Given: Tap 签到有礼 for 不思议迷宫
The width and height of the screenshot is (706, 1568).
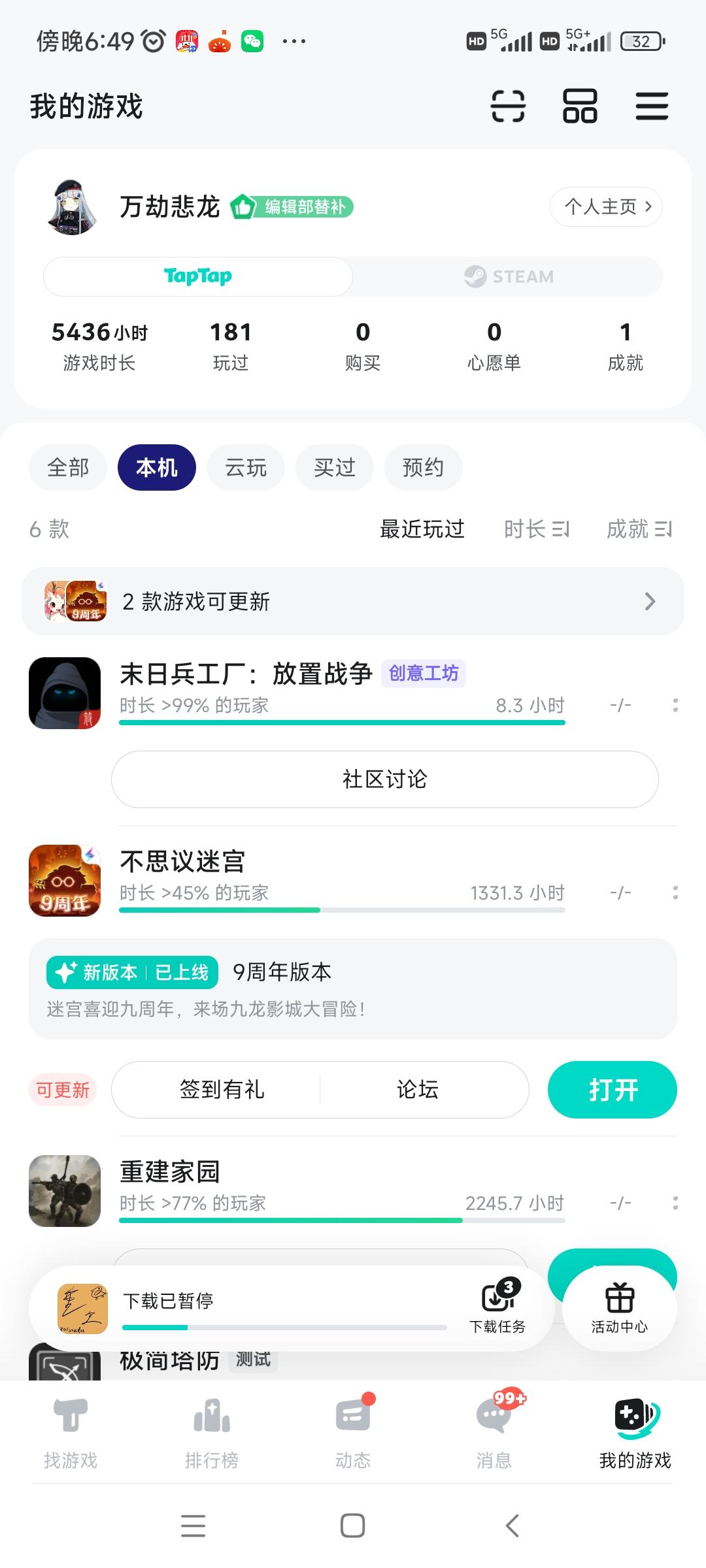Looking at the screenshot, I should [x=222, y=1090].
